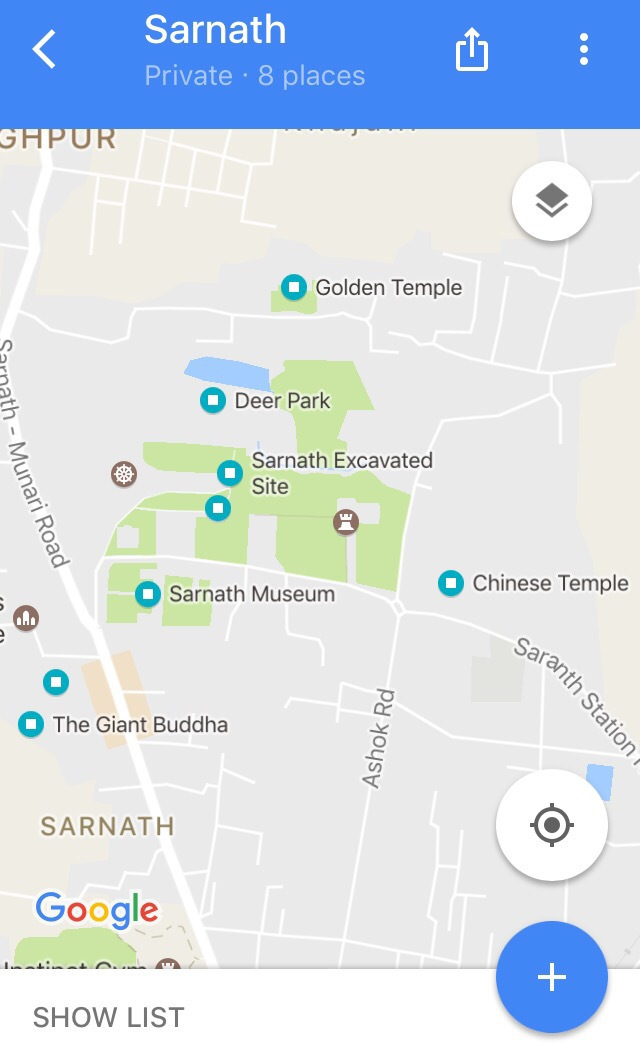Open the Sarnath Excavated Site pin
Screen dimensions: 640x1049
pyautogui.click(x=230, y=472)
